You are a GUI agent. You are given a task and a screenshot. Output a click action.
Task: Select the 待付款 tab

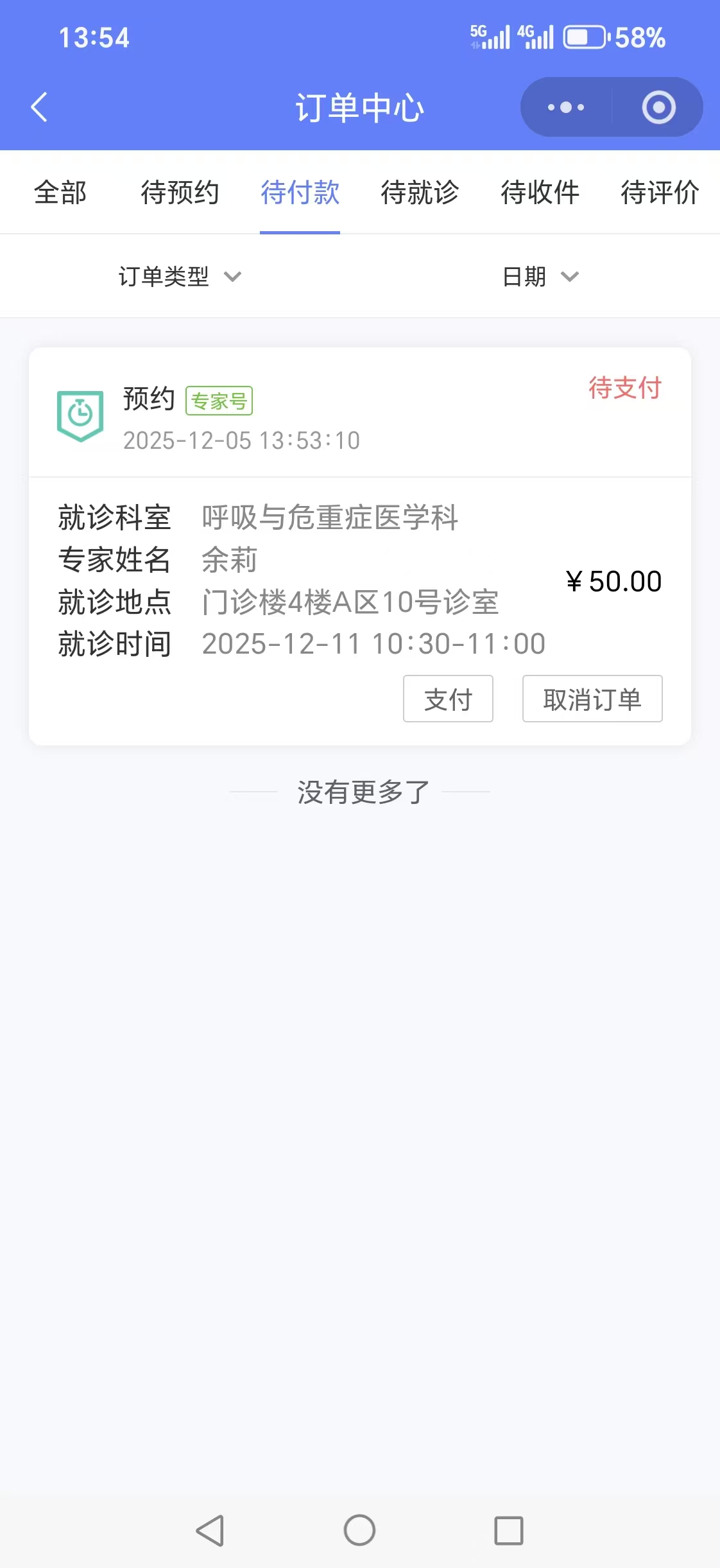(x=300, y=193)
